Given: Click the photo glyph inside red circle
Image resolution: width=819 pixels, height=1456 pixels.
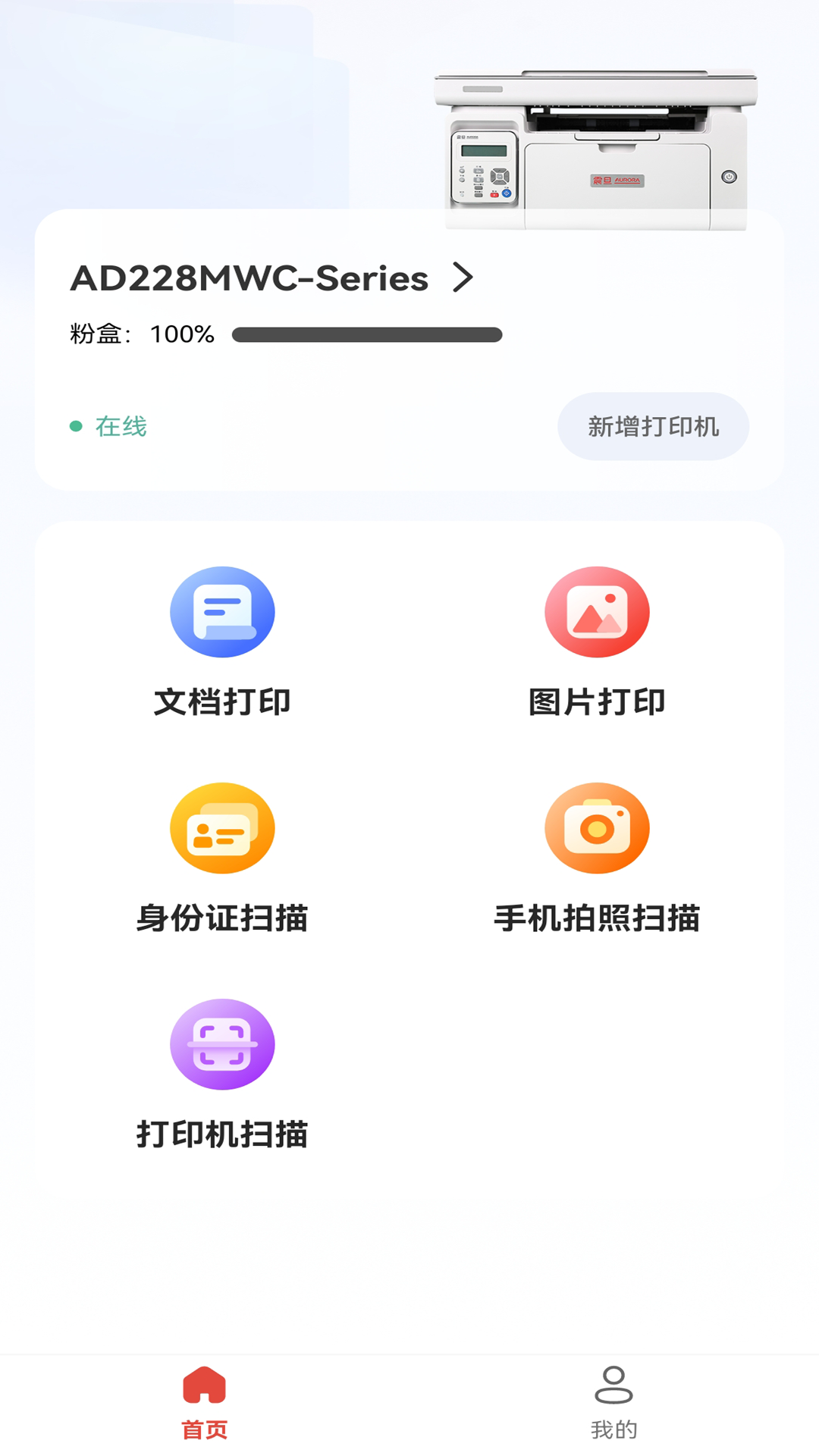Looking at the screenshot, I should click(x=598, y=612).
